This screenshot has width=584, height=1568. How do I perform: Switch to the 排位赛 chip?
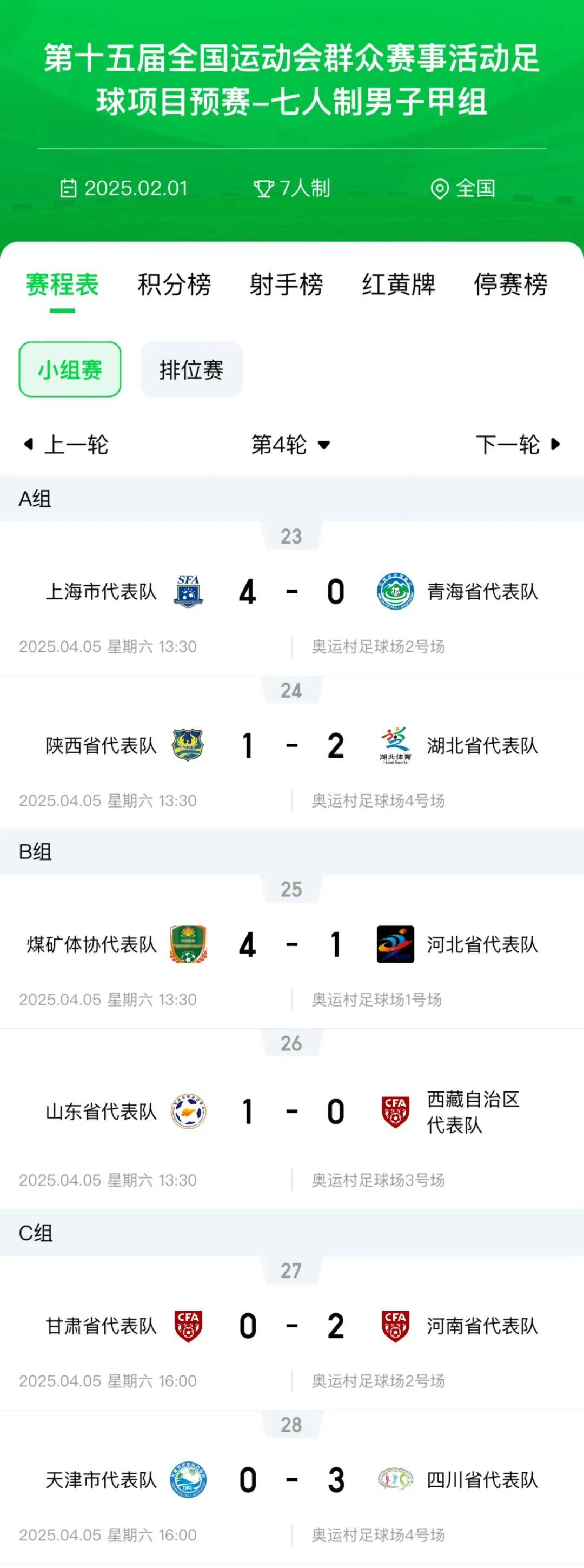coord(191,369)
